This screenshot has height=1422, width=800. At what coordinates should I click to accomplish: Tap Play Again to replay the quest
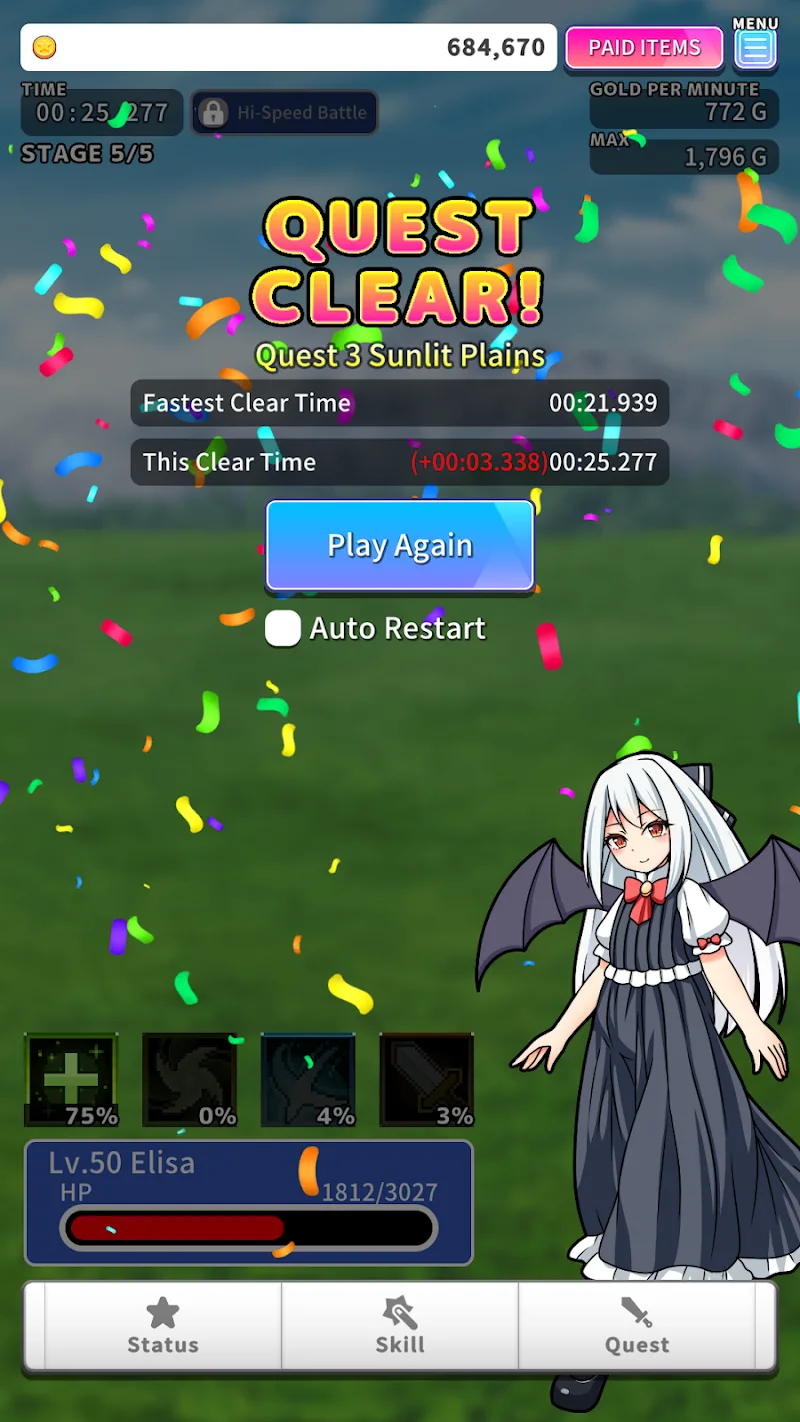click(x=400, y=546)
